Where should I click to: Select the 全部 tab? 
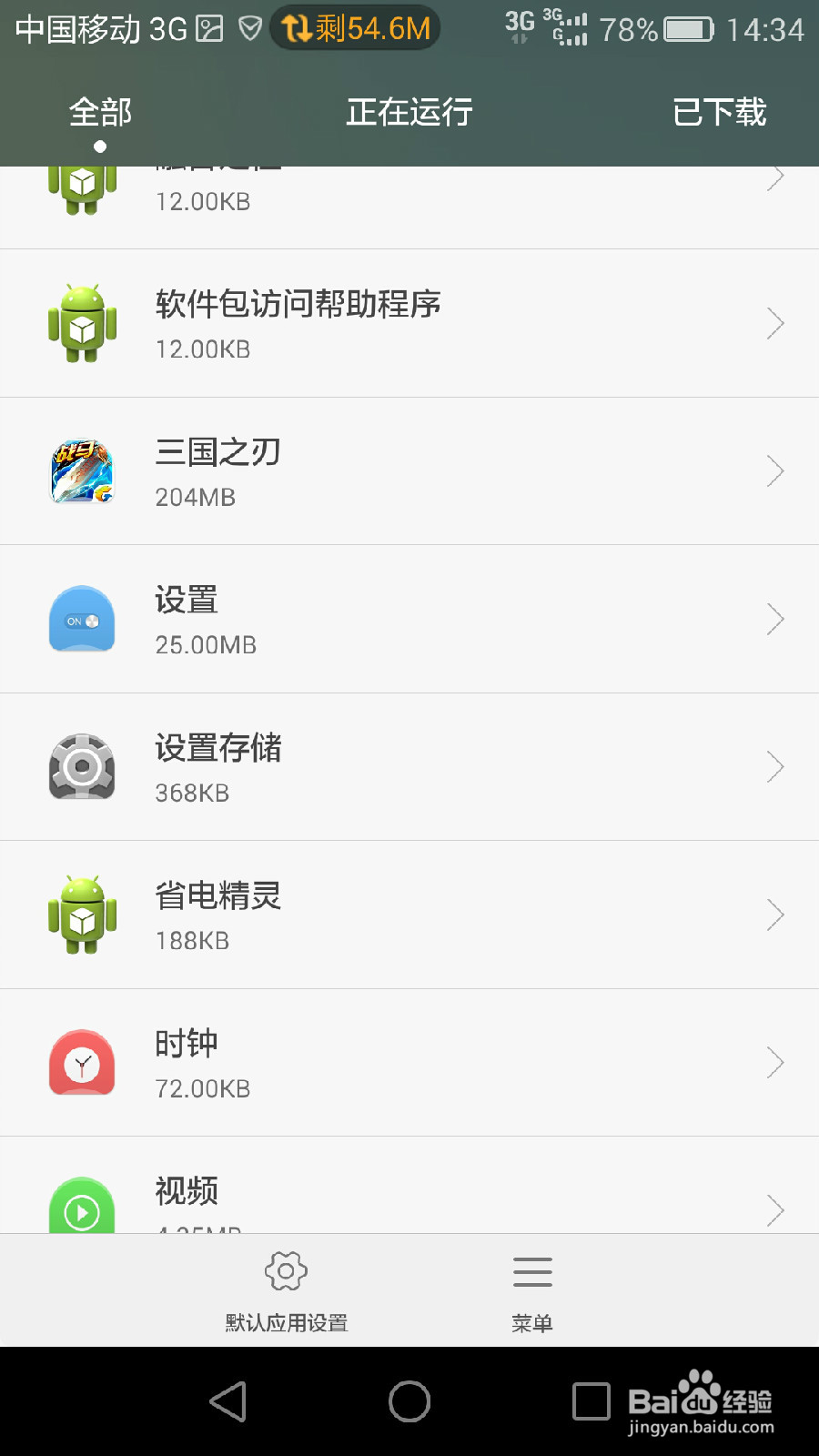100,112
